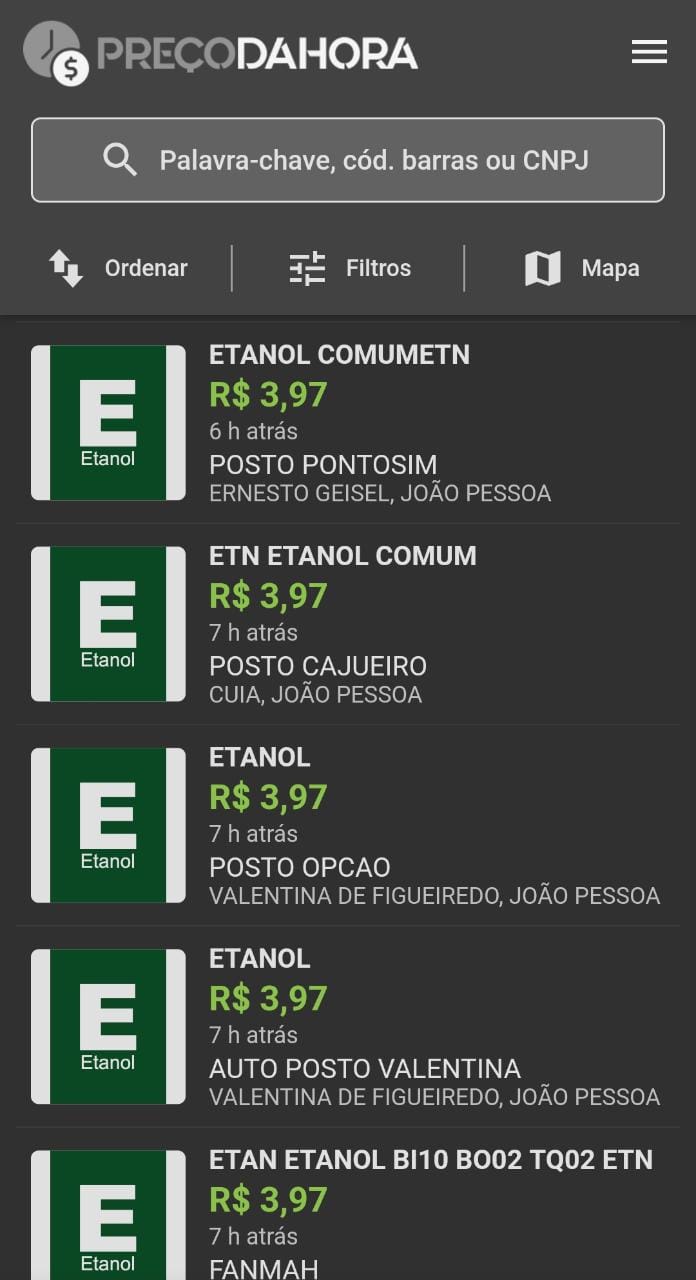This screenshot has width=696, height=1280.
Task: View the Posto Opcao ethanol offer
Action: point(348,825)
